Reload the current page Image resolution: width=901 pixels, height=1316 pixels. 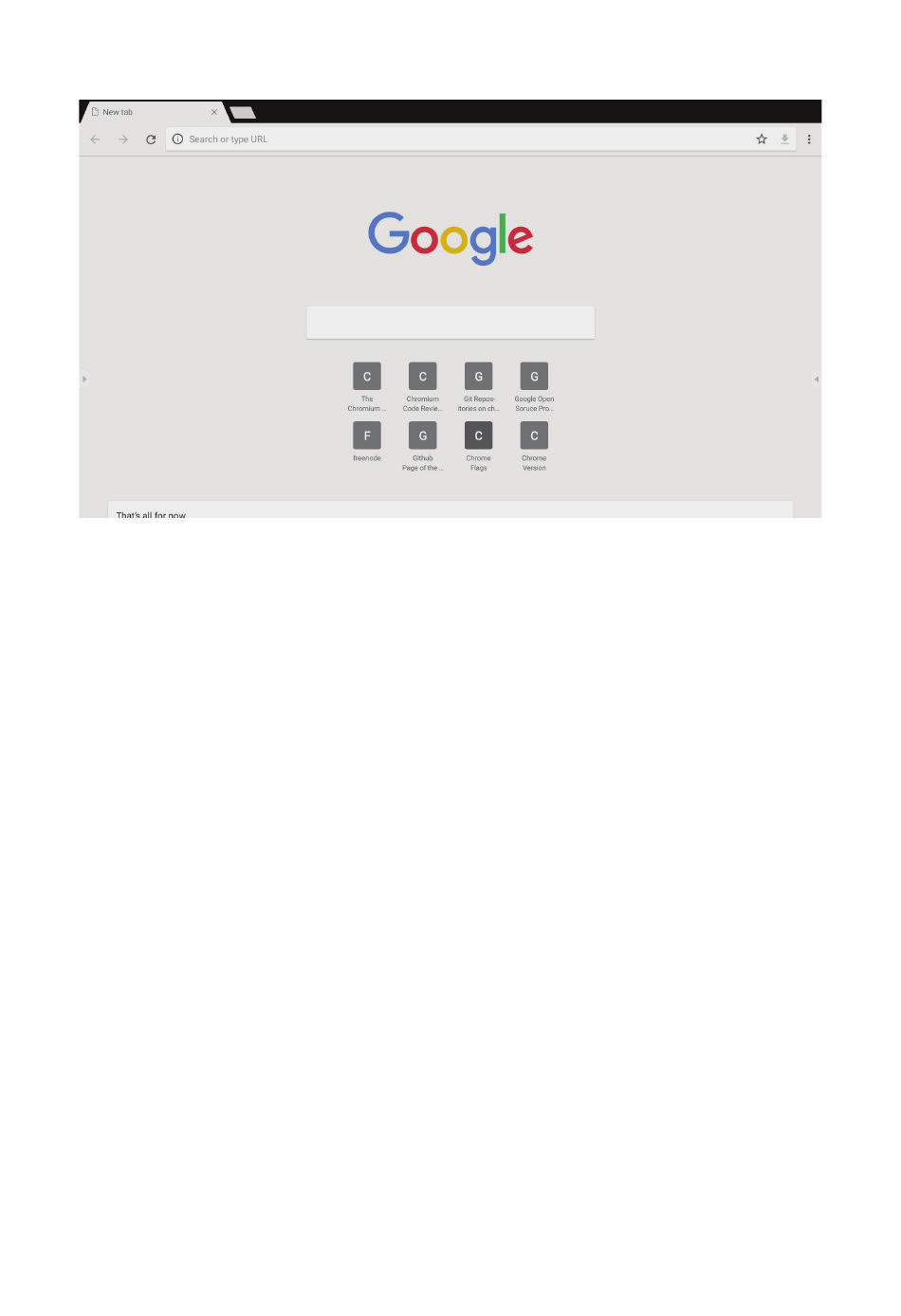[151, 139]
